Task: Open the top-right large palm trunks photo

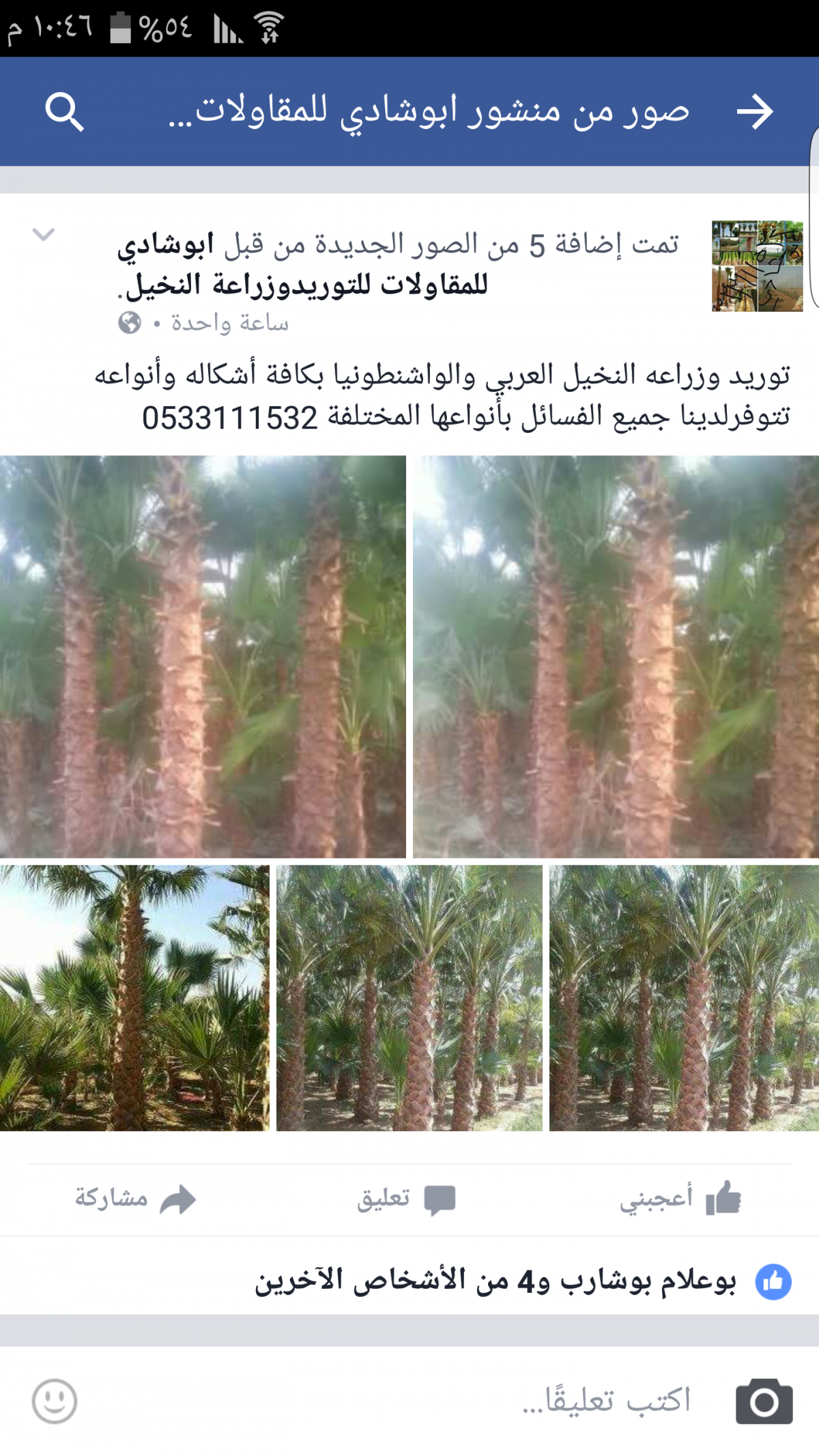Action: [616, 656]
